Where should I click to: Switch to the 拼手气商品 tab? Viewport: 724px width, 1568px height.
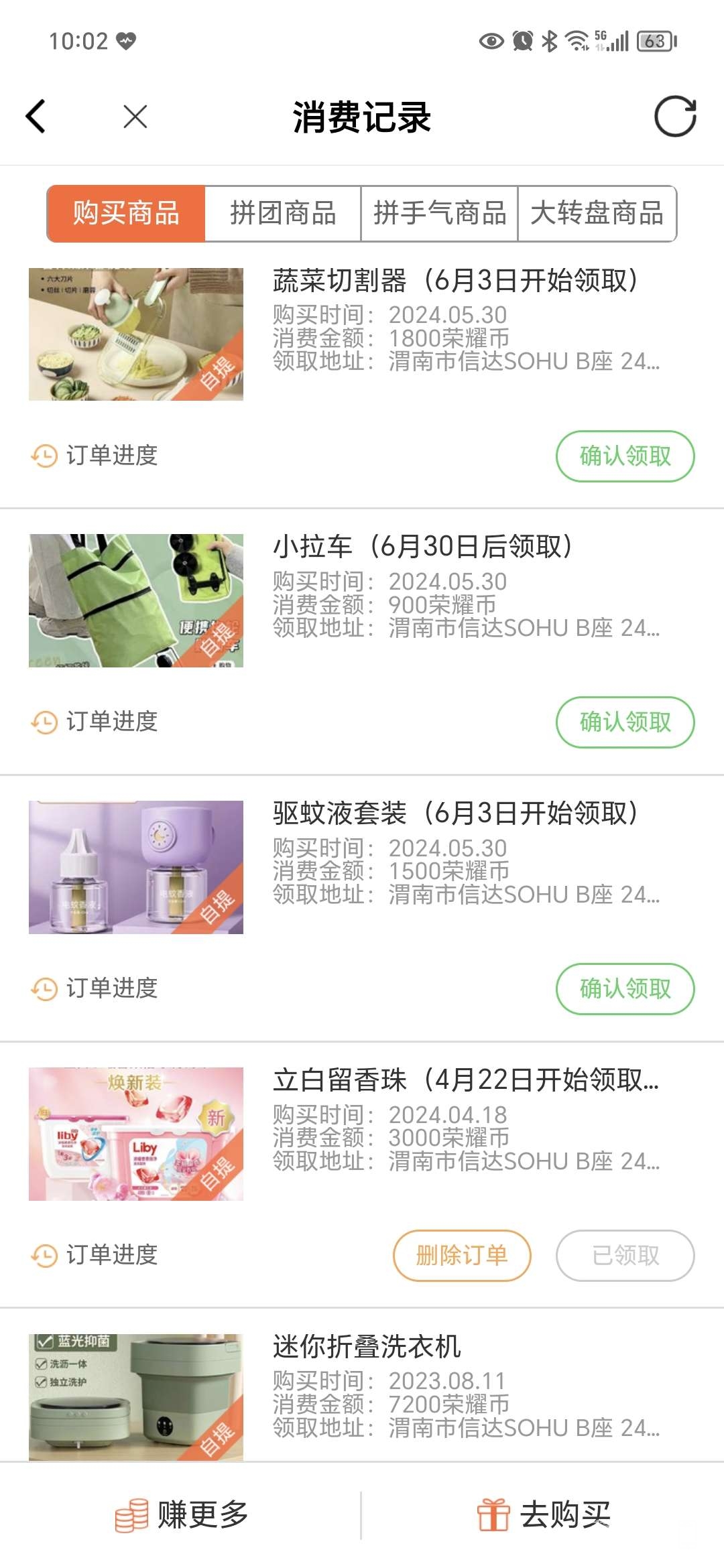pyautogui.click(x=440, y=214)
